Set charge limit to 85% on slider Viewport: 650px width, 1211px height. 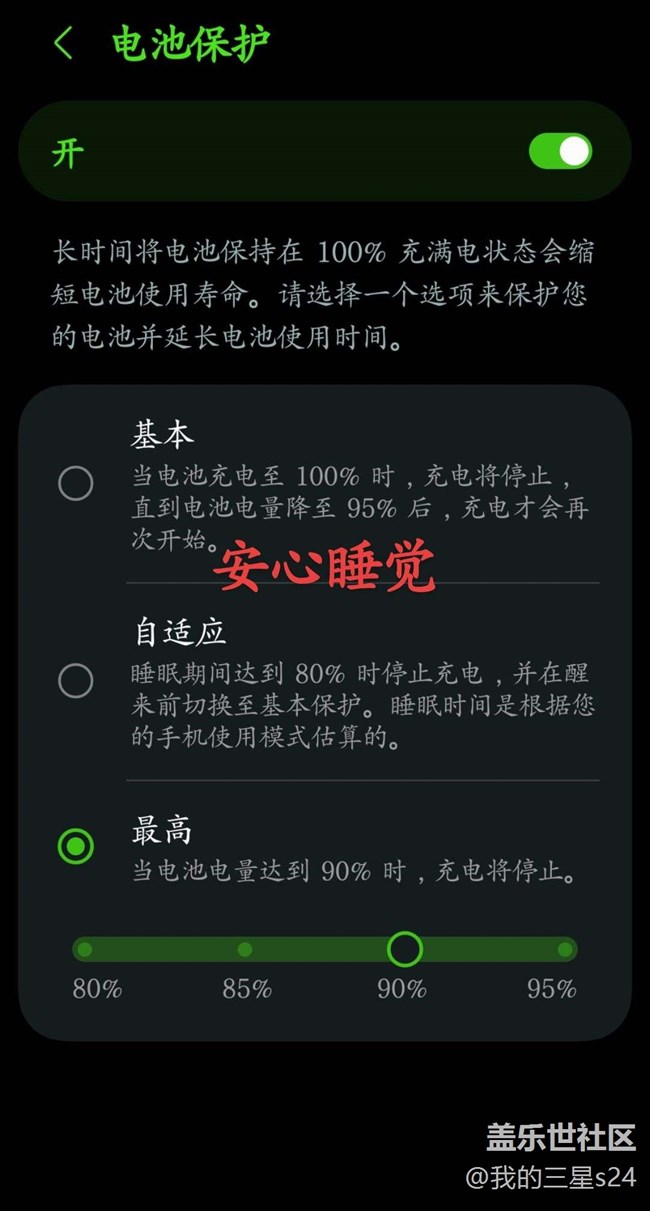coord(245,949)
